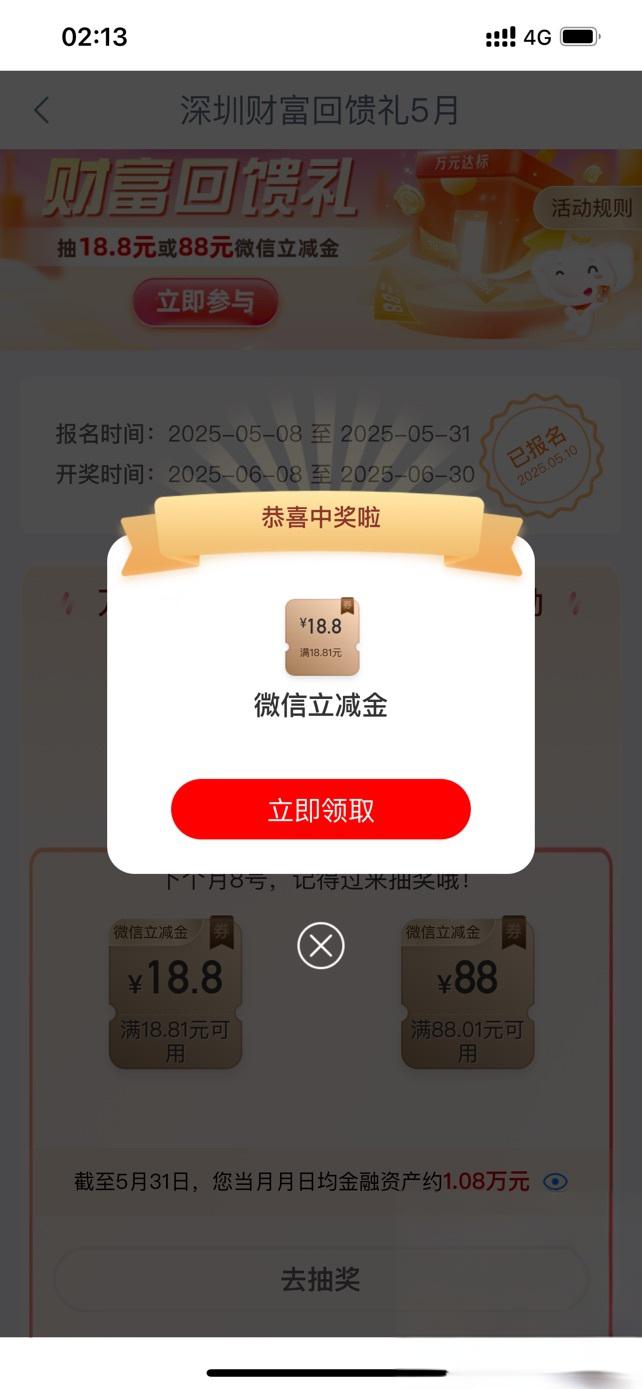The width and height of the screenshot is (642, 1389).
Task: Dismiss the prize popup with the X
Action: [320, 945]
